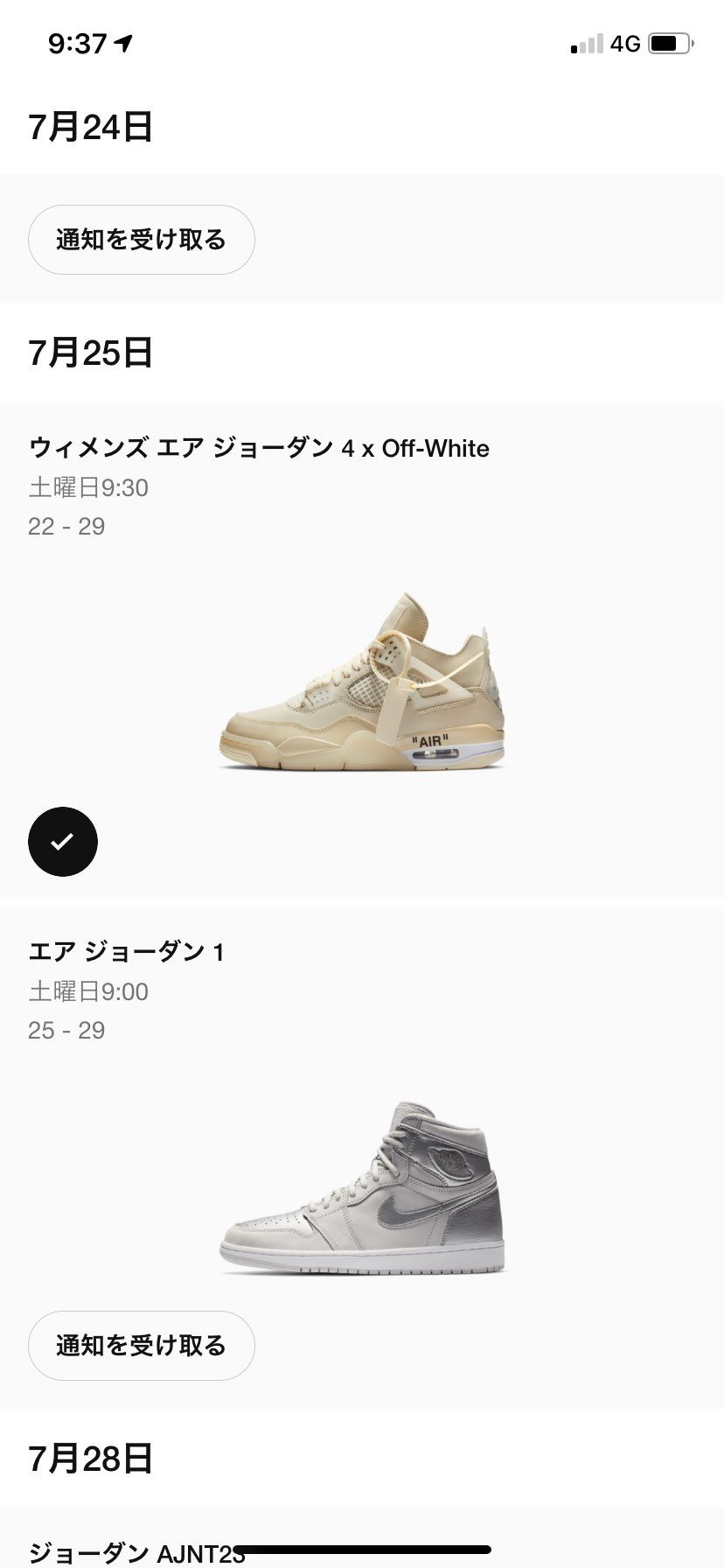This screenshot has height=1568, width=724.
Task: Tap the release time 土曜日9:00 label
Action: click(x=87, y=991)
